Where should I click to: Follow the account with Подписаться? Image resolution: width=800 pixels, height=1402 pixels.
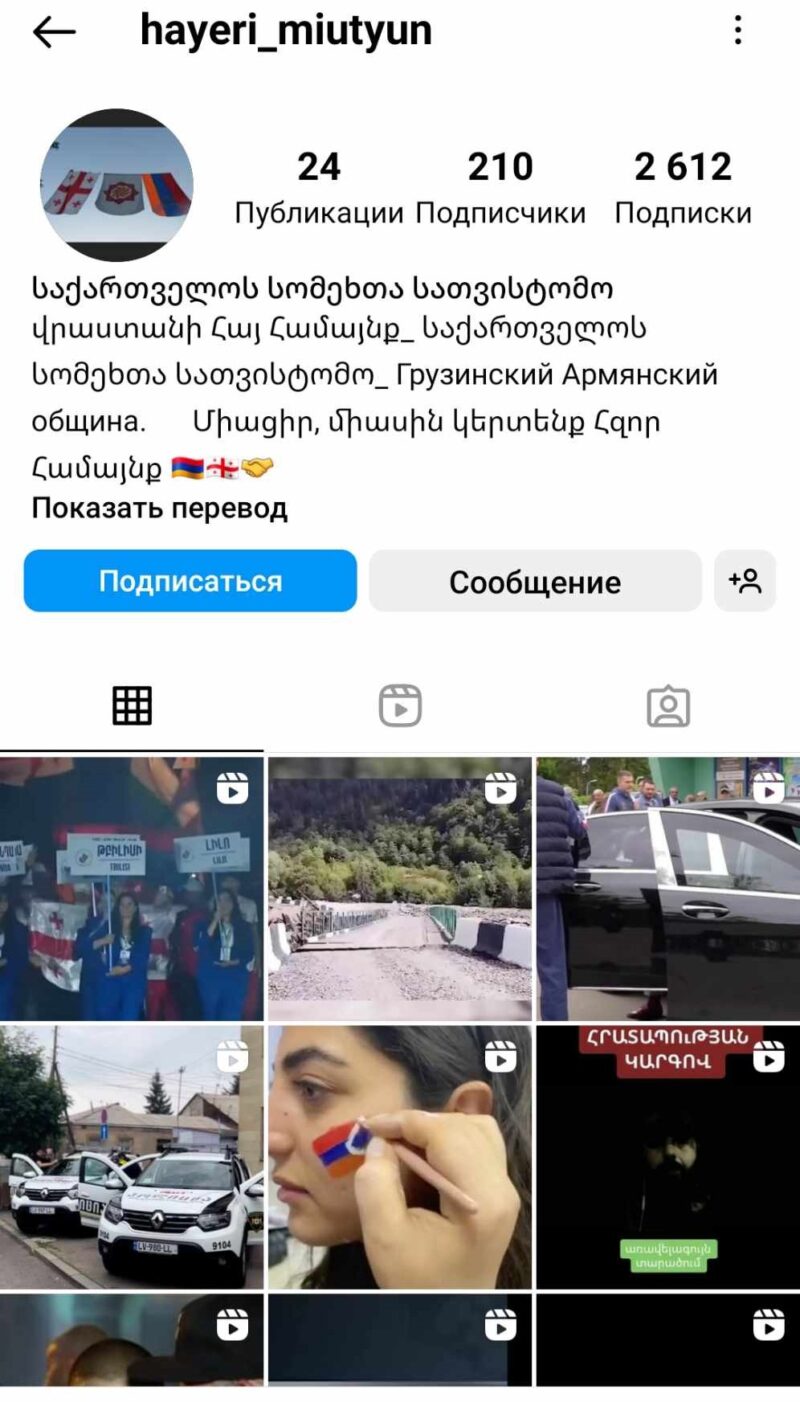[190, 581]
